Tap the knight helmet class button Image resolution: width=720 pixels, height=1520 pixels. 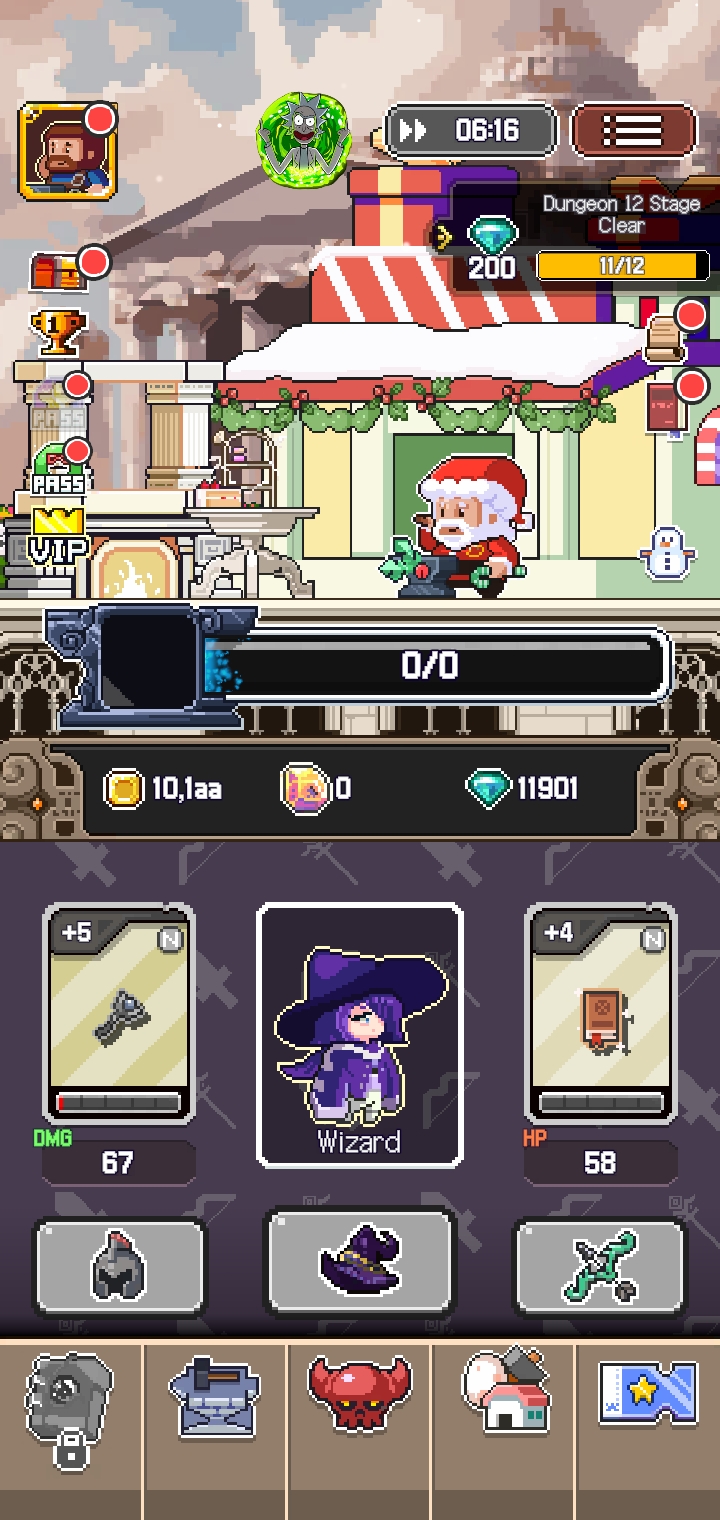[119, 1265]
